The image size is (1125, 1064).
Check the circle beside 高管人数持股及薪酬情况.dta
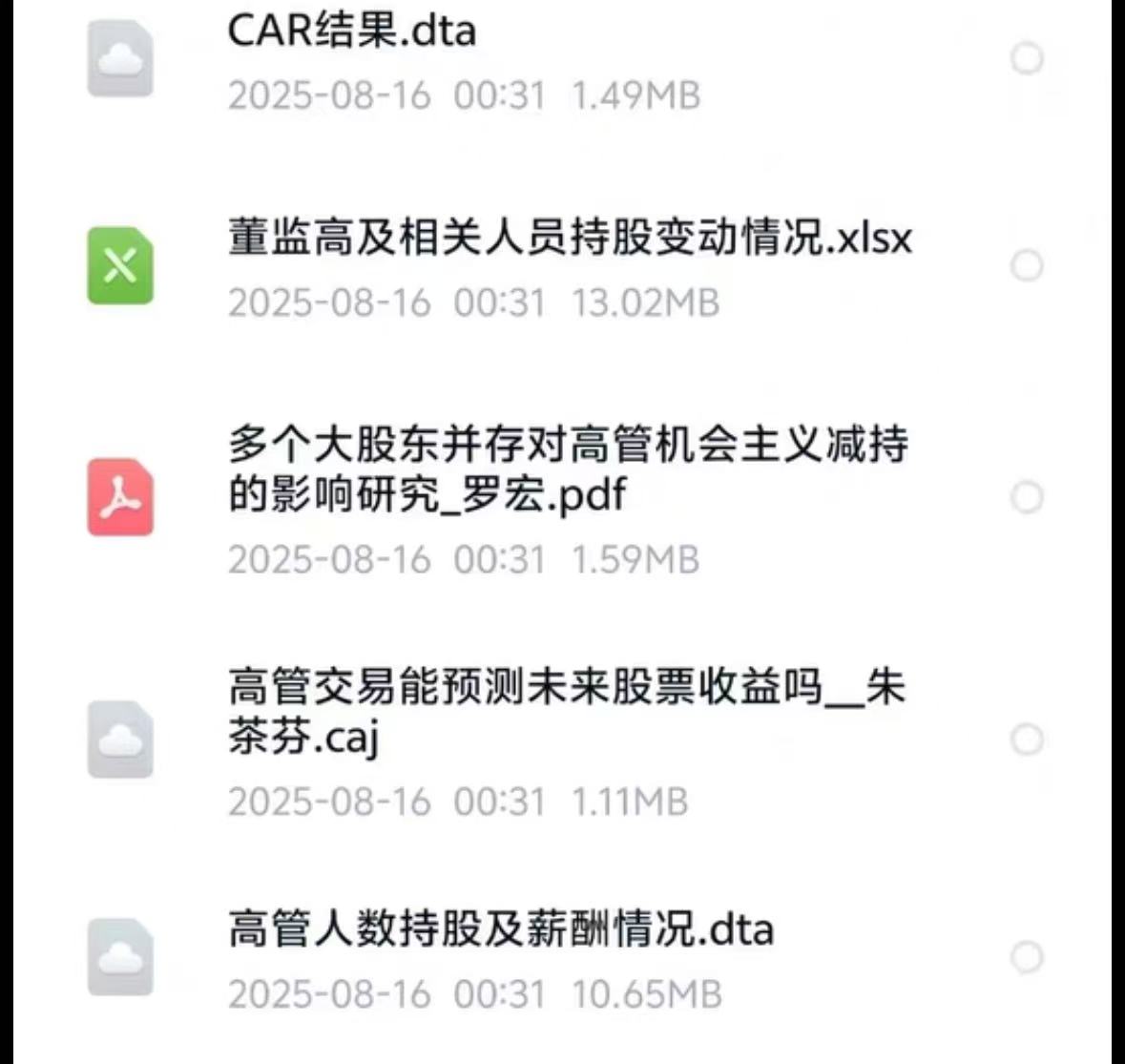1027,957
